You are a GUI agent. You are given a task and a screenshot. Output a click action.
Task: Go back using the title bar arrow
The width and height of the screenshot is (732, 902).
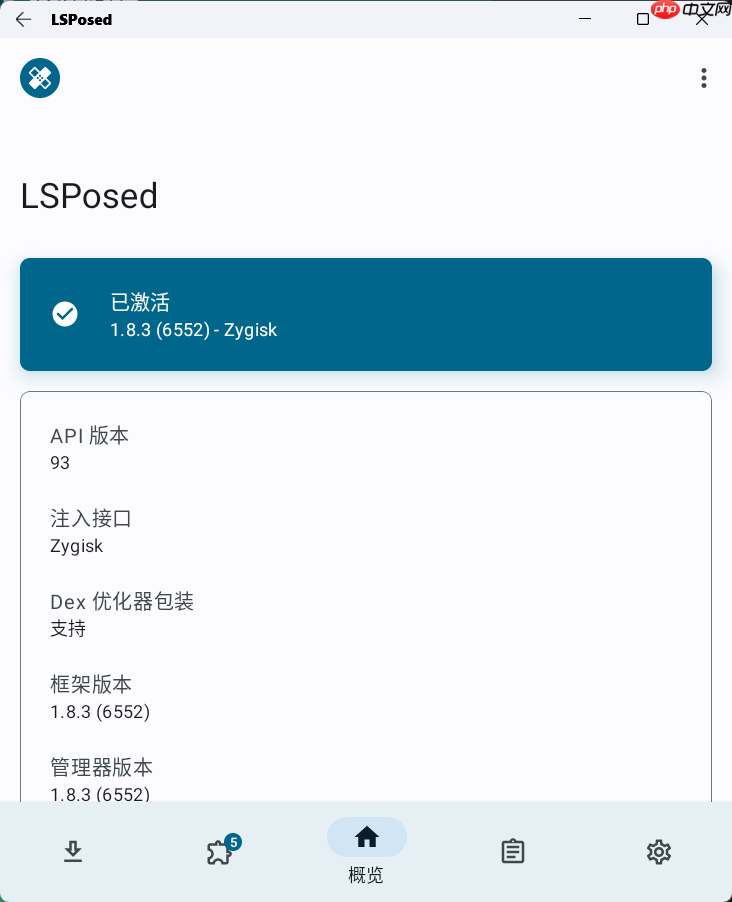(x=23, y=19)
